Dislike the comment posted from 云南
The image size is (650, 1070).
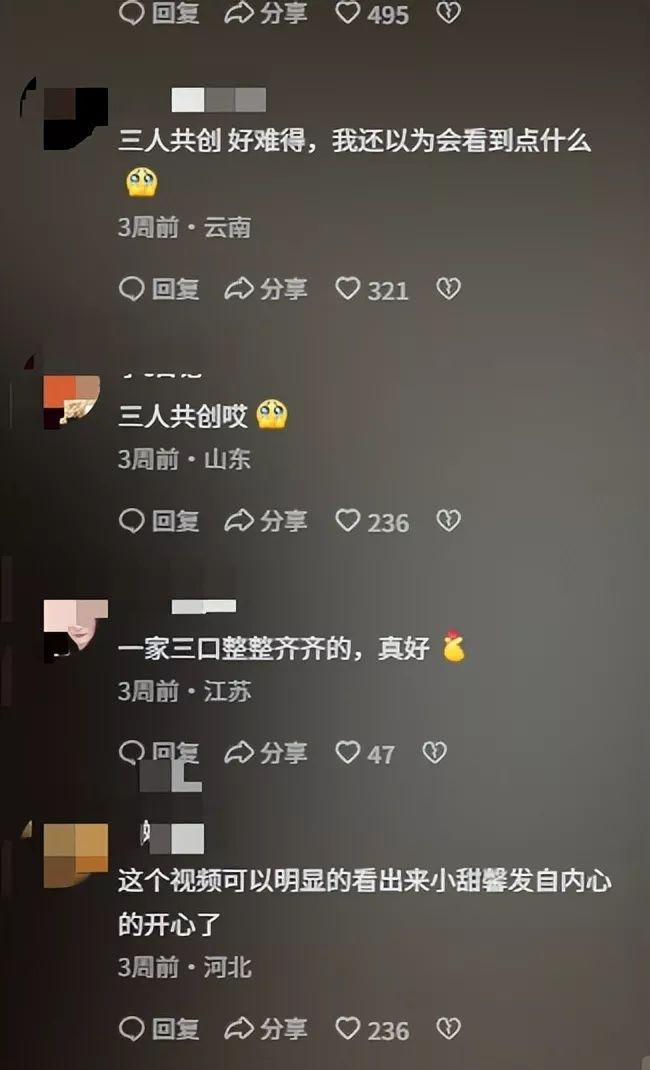448,290
